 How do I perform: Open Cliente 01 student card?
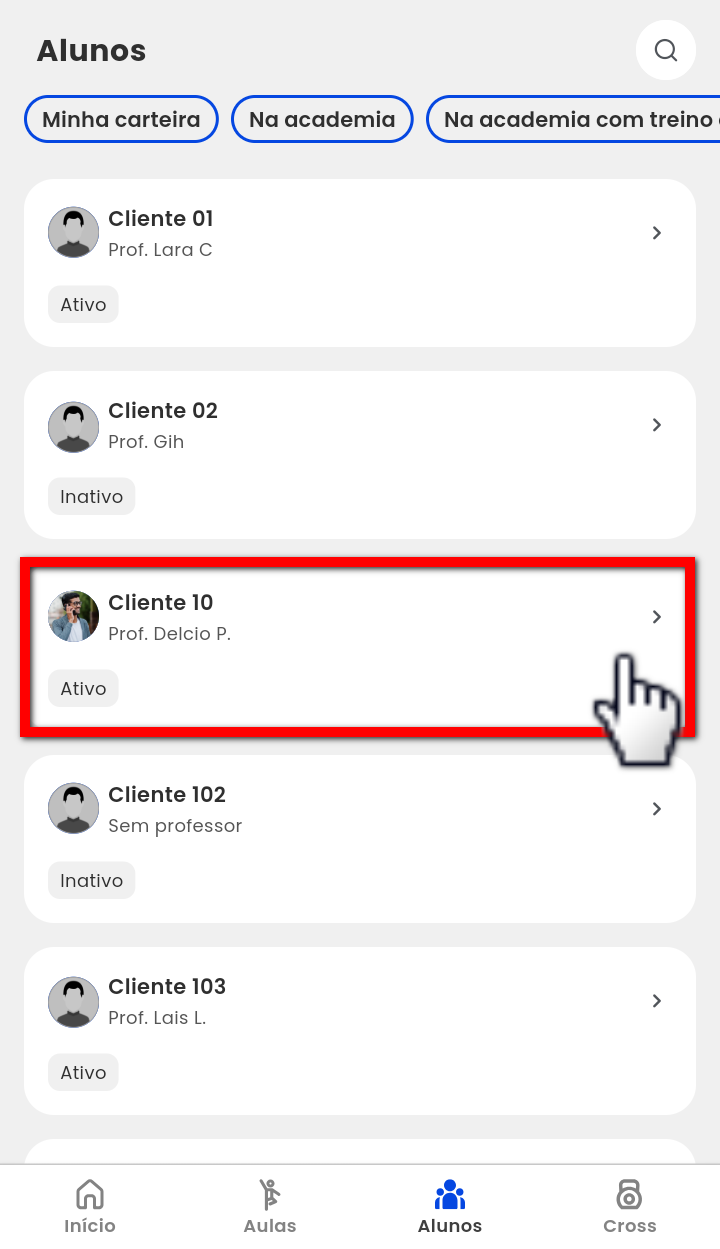coord(359,263)
